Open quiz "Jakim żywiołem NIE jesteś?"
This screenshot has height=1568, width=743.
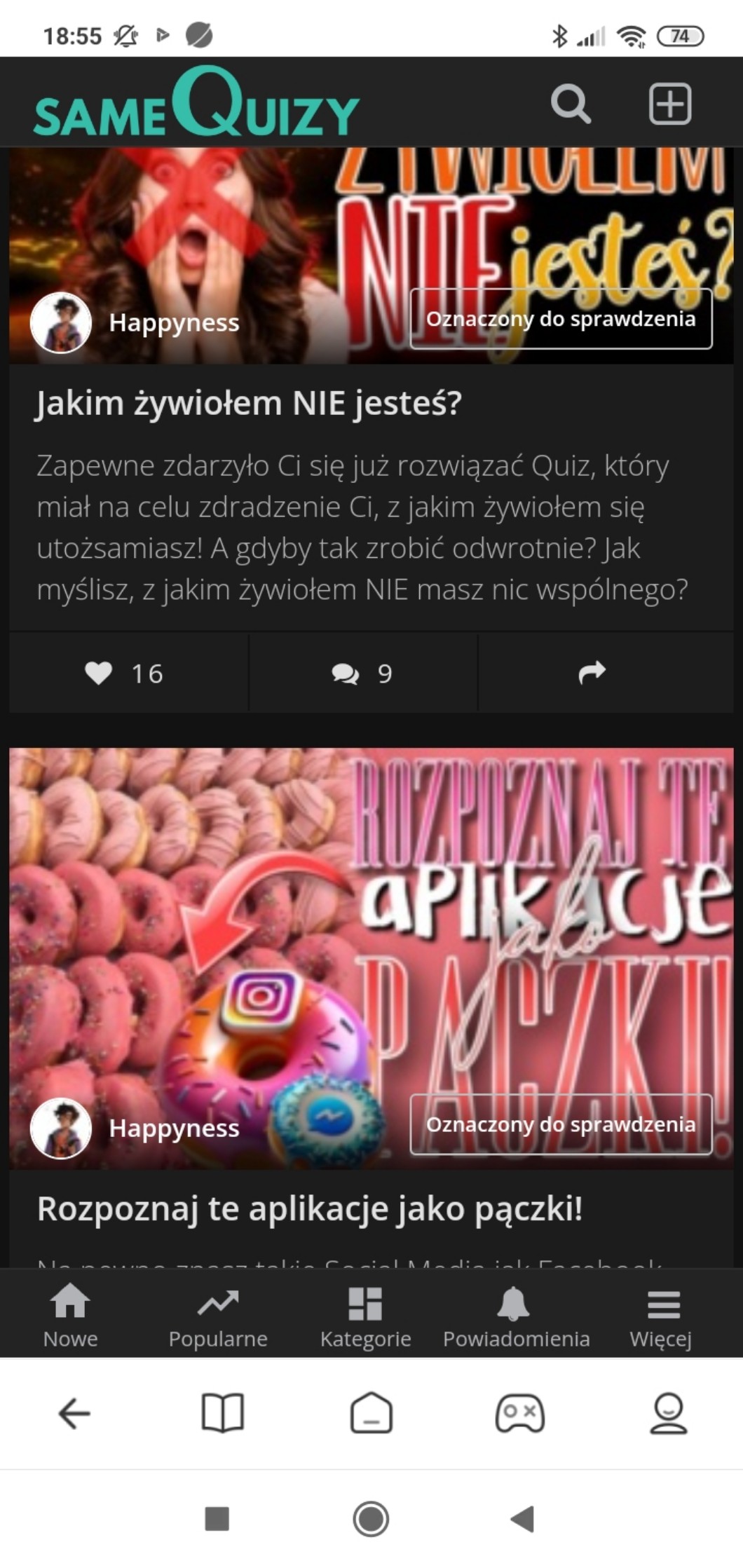249,403
